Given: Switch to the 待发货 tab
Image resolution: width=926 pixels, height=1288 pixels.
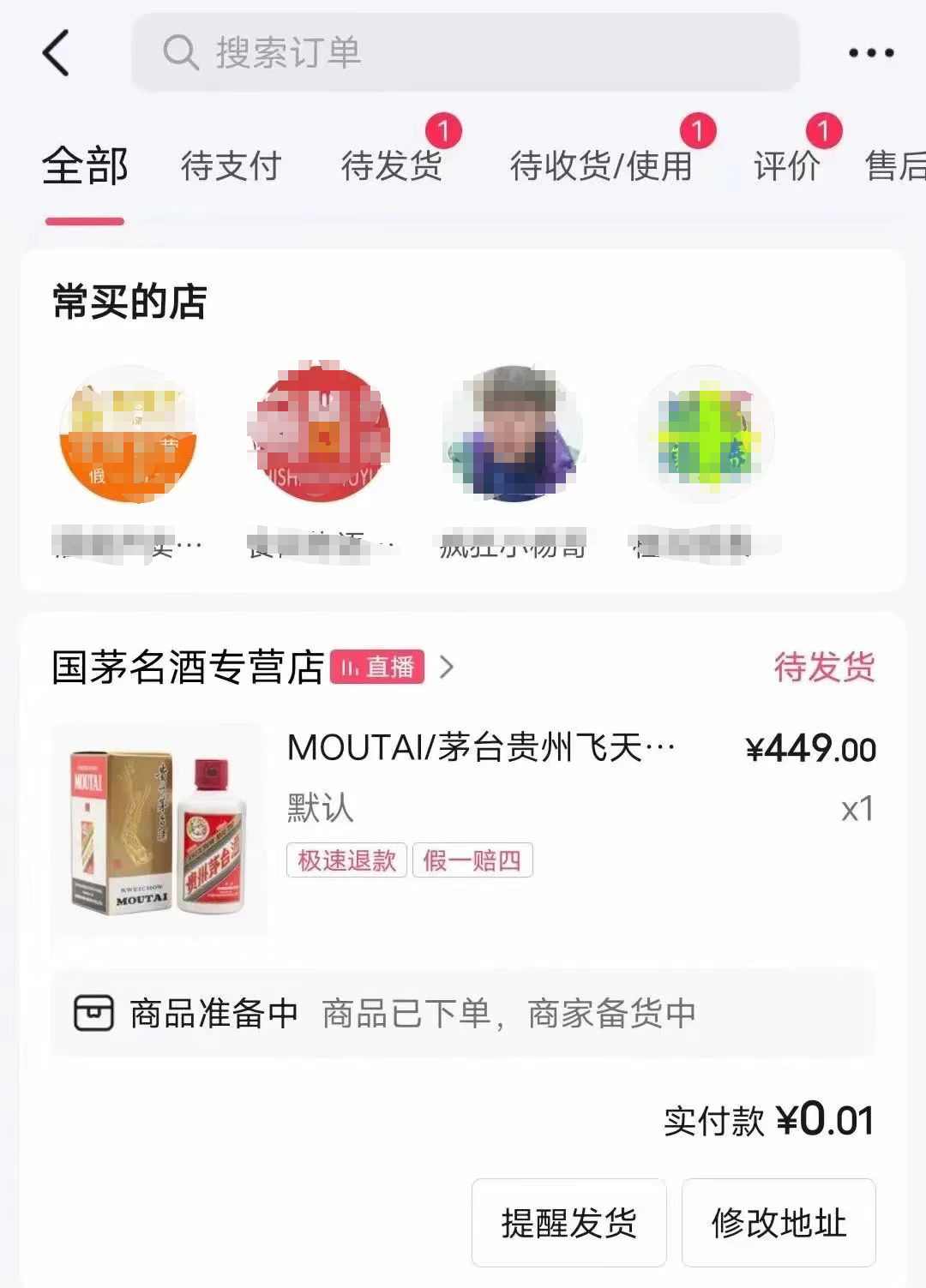Looking at the screenshot, I should (392, 165).
